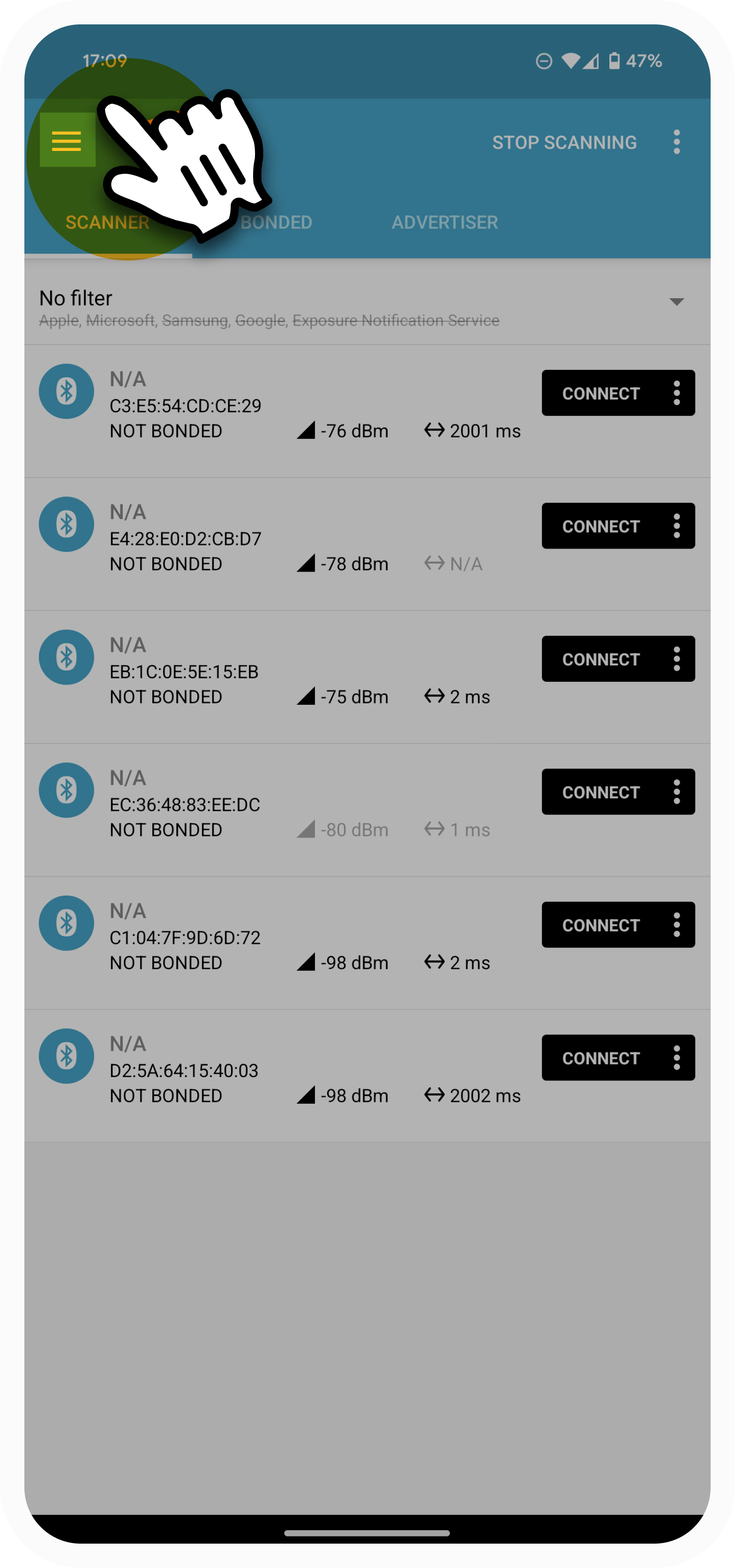Connect to device EC:36:48:83:EE:DC
The width and height of the screenshot is (735, 1568).
point(600,792)
